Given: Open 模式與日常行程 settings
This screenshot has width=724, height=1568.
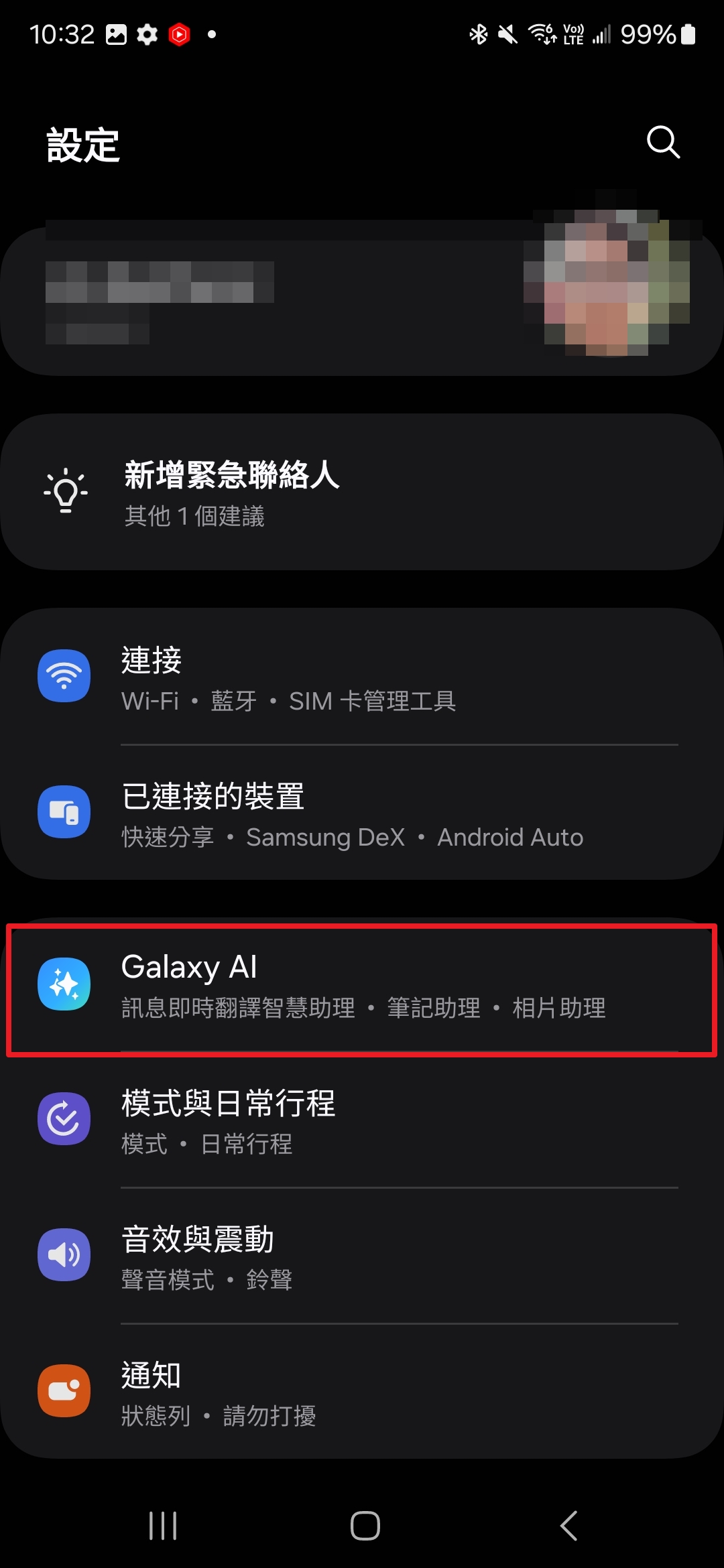Looking at the screenshot, I should (x=362, y=1120).
